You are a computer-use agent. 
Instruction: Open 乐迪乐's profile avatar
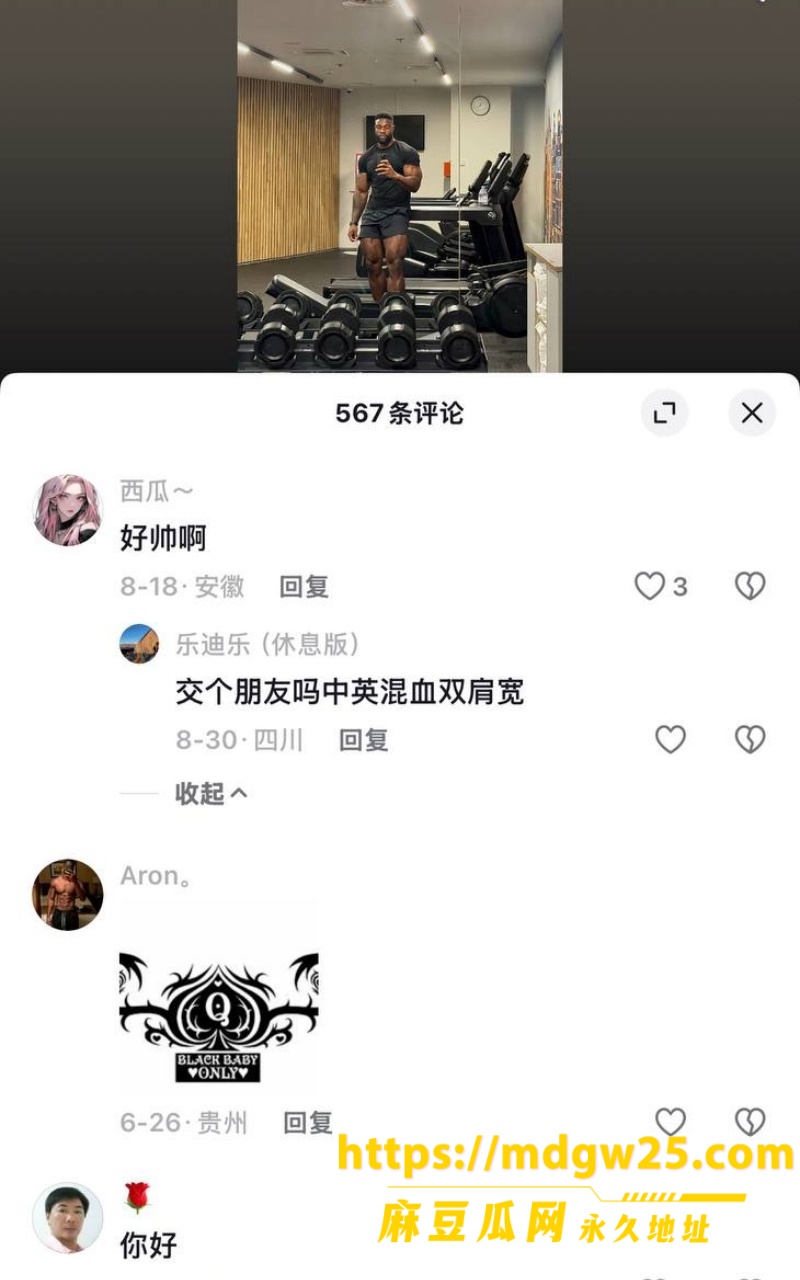tap(139, 644)
